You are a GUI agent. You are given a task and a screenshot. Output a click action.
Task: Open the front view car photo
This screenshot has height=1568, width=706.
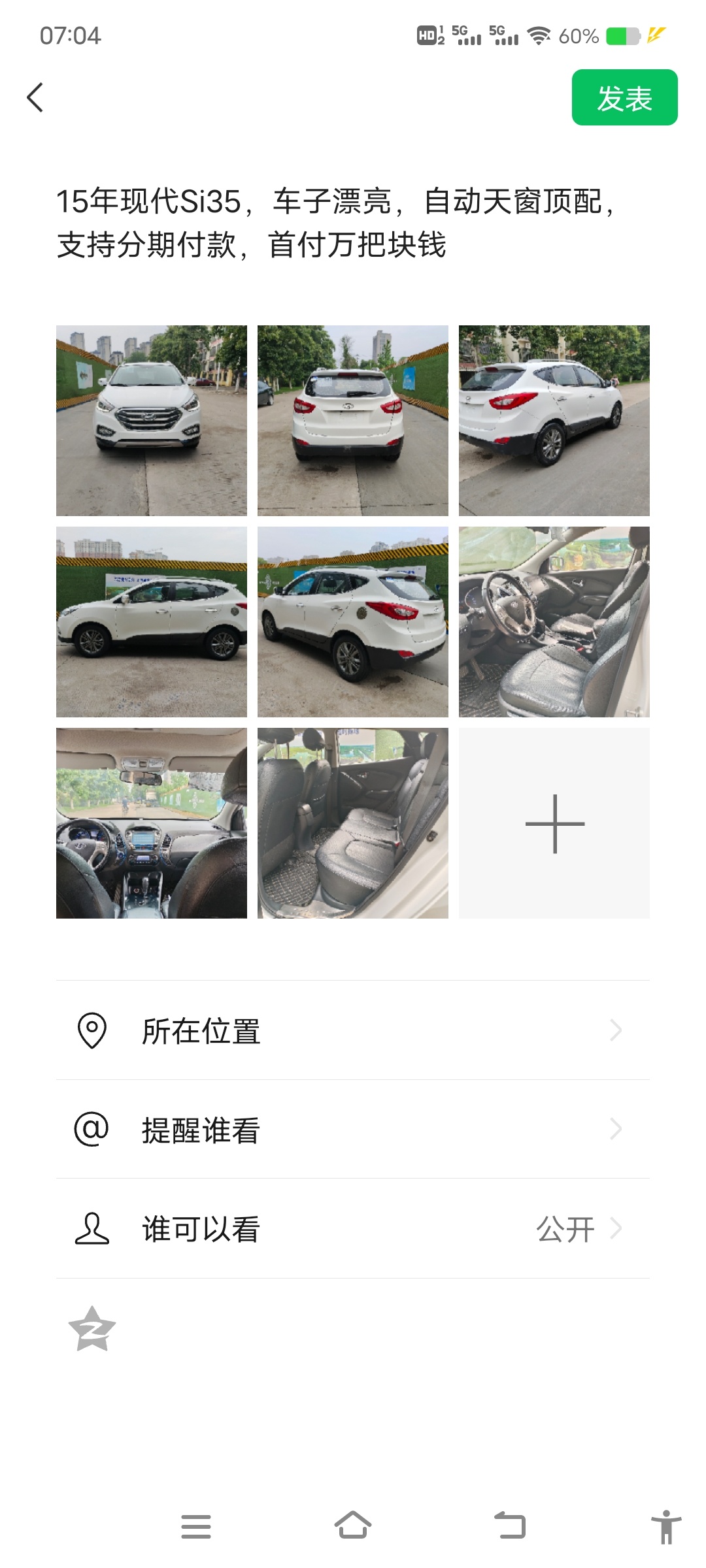(x=152, y=421)
